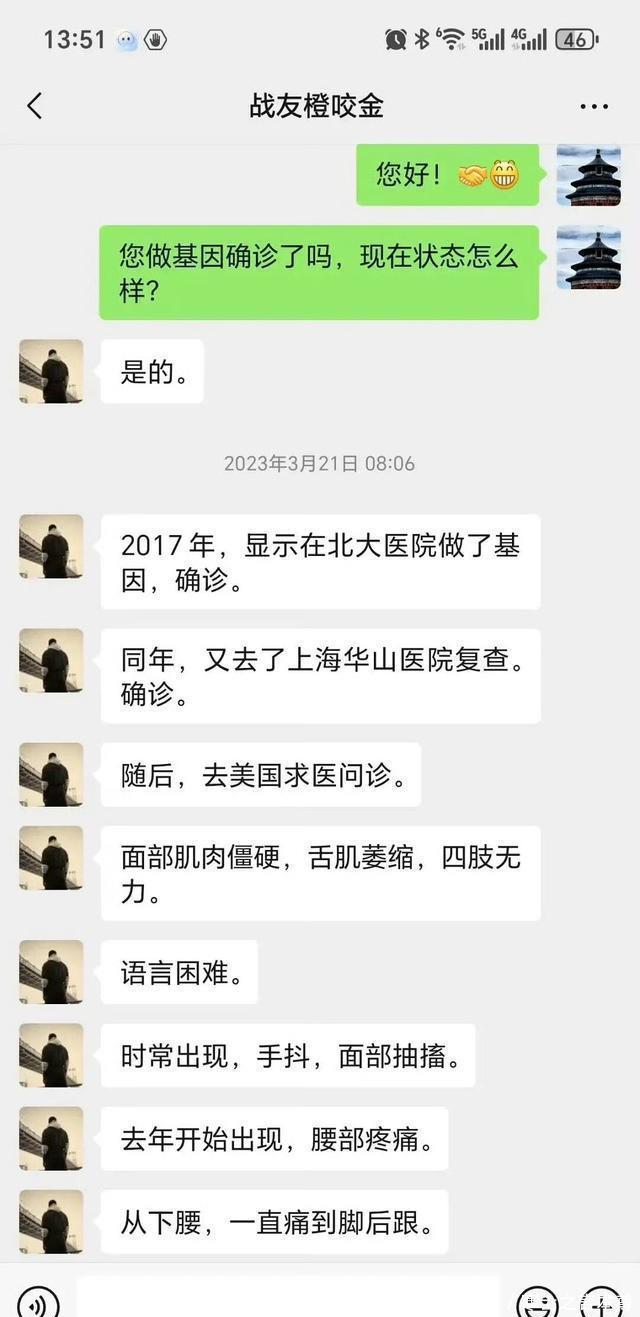640x1317 pixels.
Task: Tap the message text input field
Action: pos(288,1300)
